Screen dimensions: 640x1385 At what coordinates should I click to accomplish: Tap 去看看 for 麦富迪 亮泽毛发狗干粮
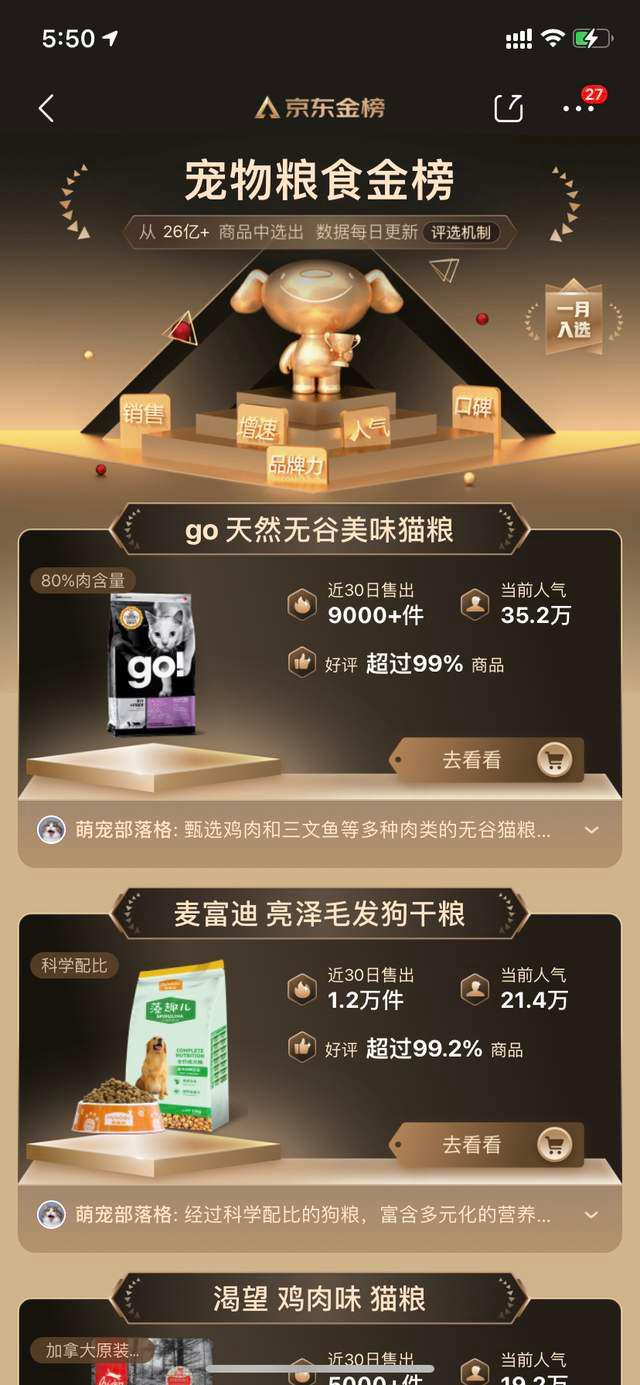point(488,1145)
